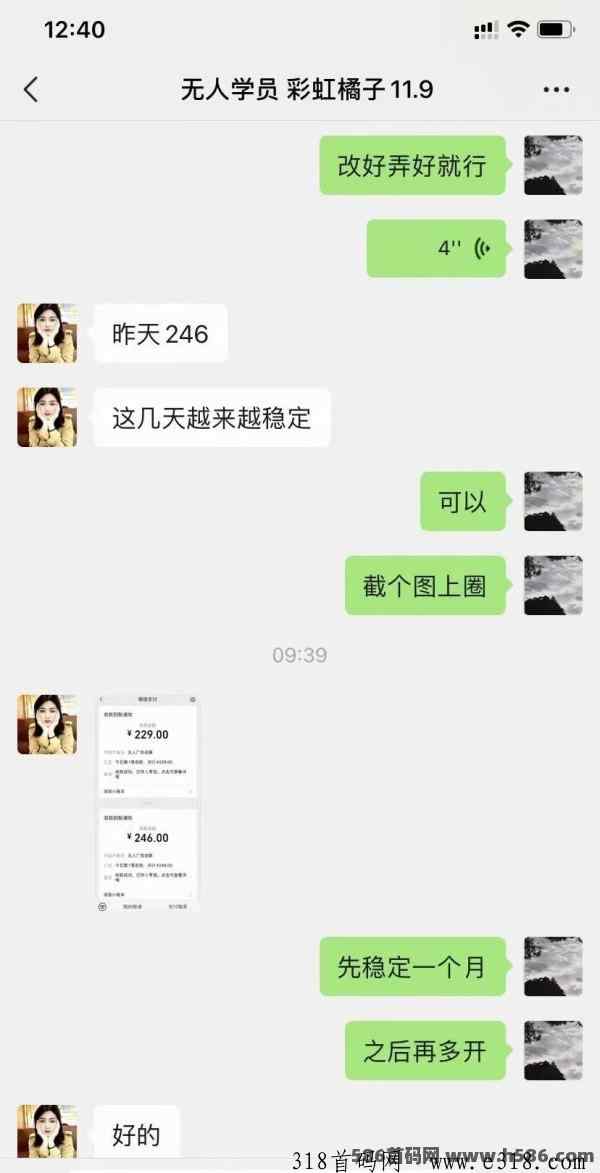Go back from this chat
600x1173 pixels.
(31, 90)
